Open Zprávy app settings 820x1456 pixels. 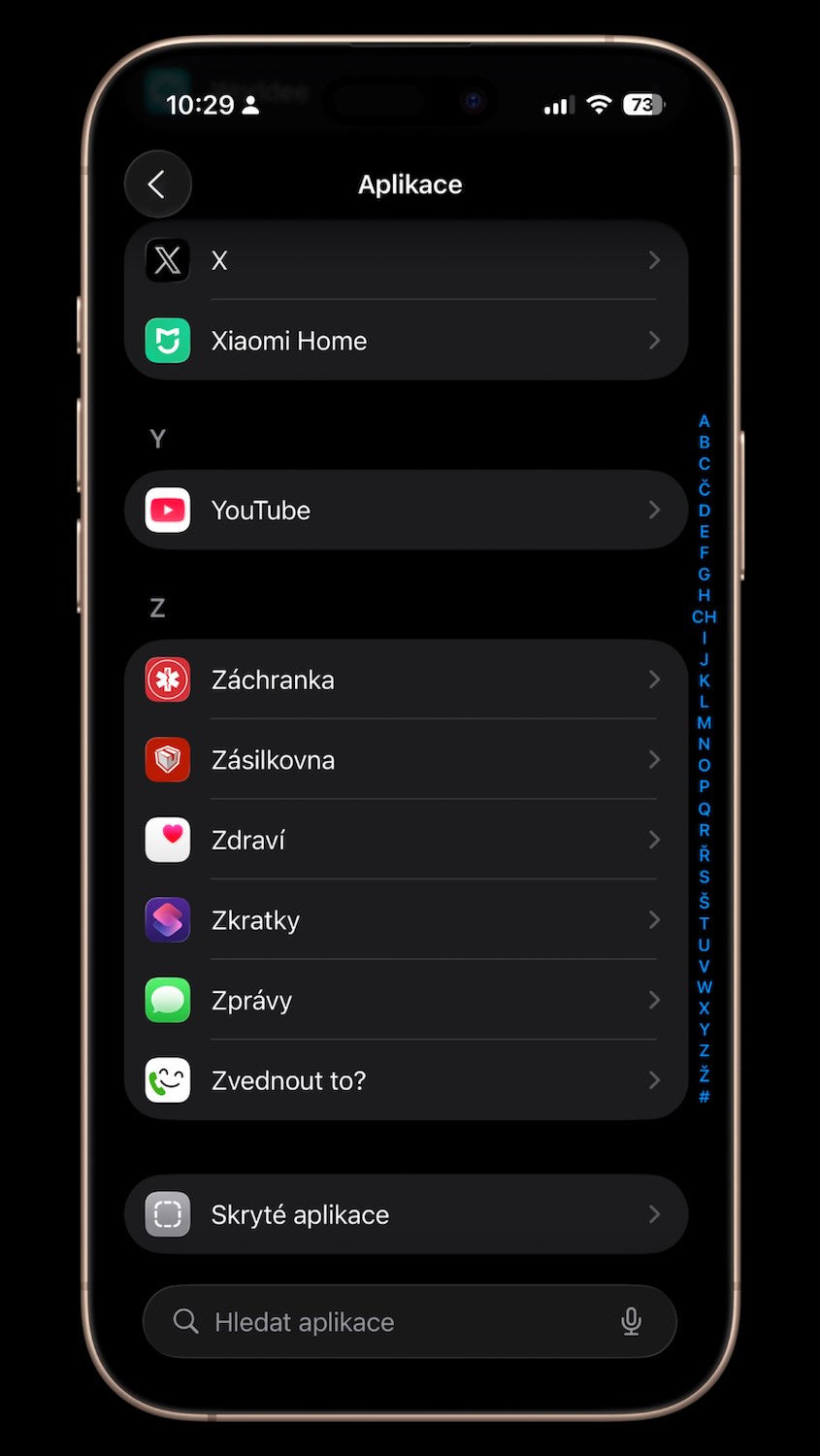pyautogui.click(x=406, y=1001)
